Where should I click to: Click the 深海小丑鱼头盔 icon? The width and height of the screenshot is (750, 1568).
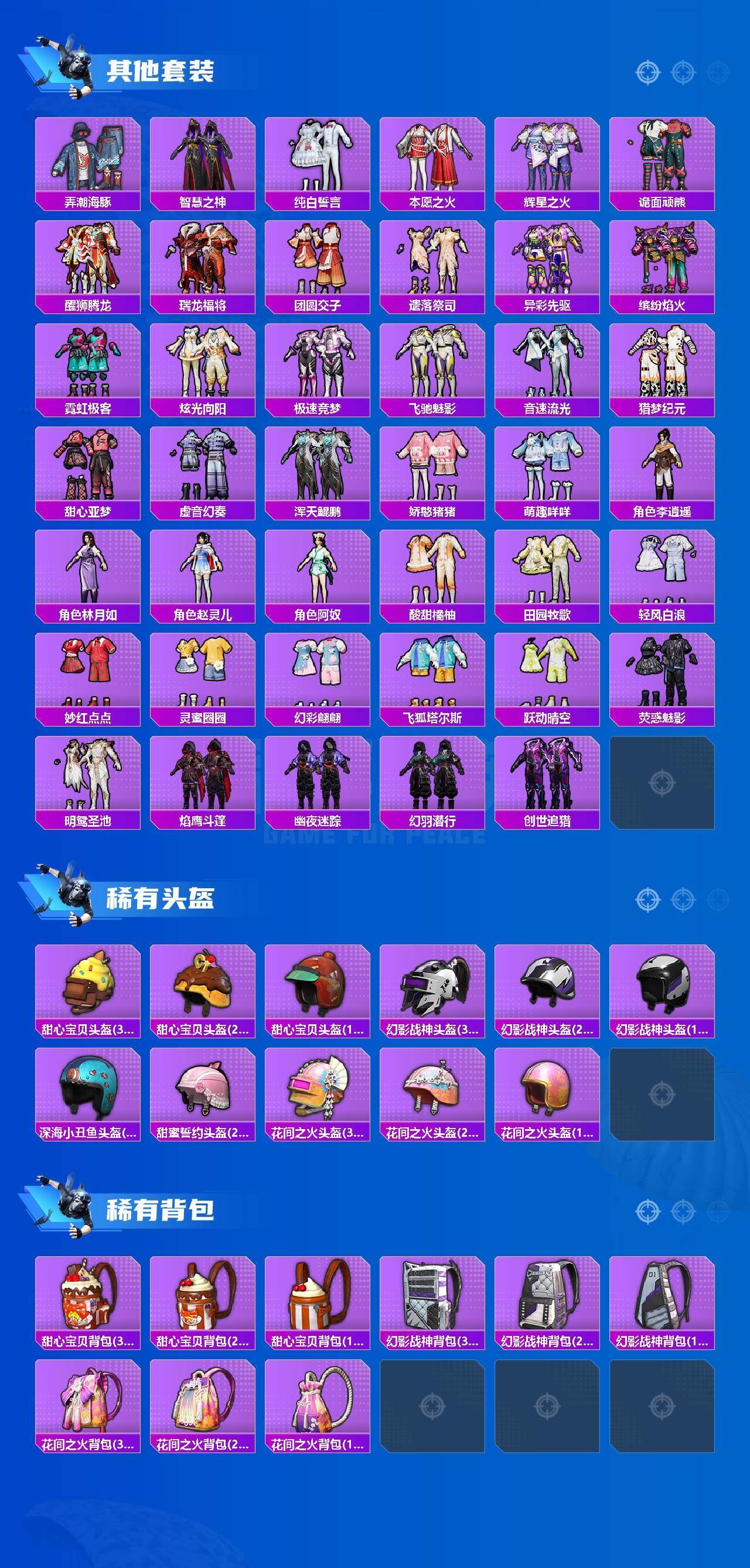[x=89, y=1095]
